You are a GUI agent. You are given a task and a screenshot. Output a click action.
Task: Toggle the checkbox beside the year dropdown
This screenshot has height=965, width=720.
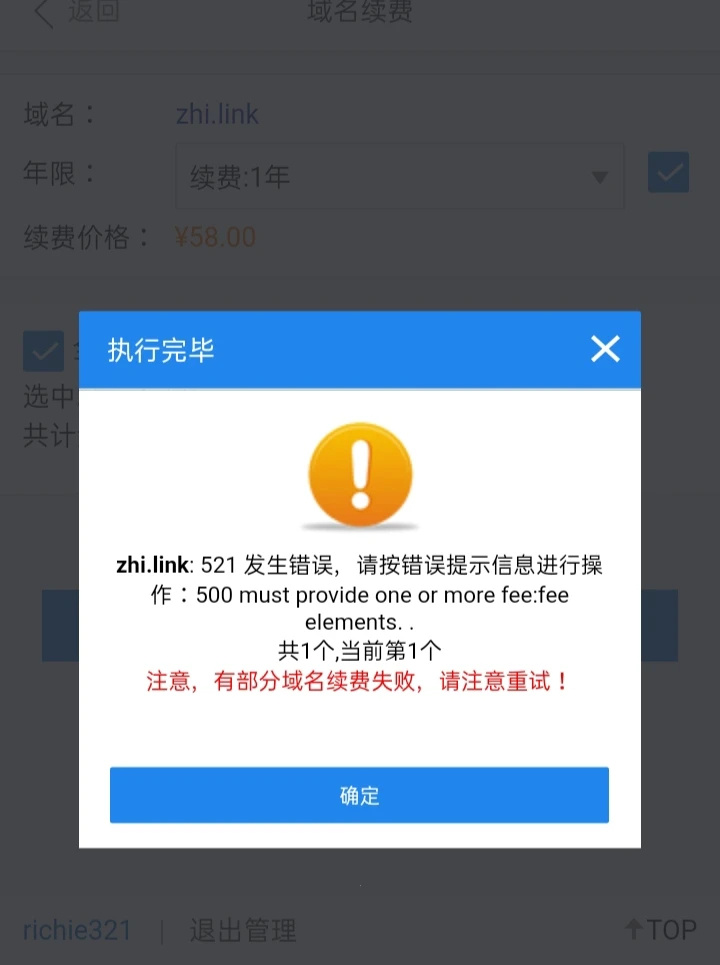[x=668, y=173]
